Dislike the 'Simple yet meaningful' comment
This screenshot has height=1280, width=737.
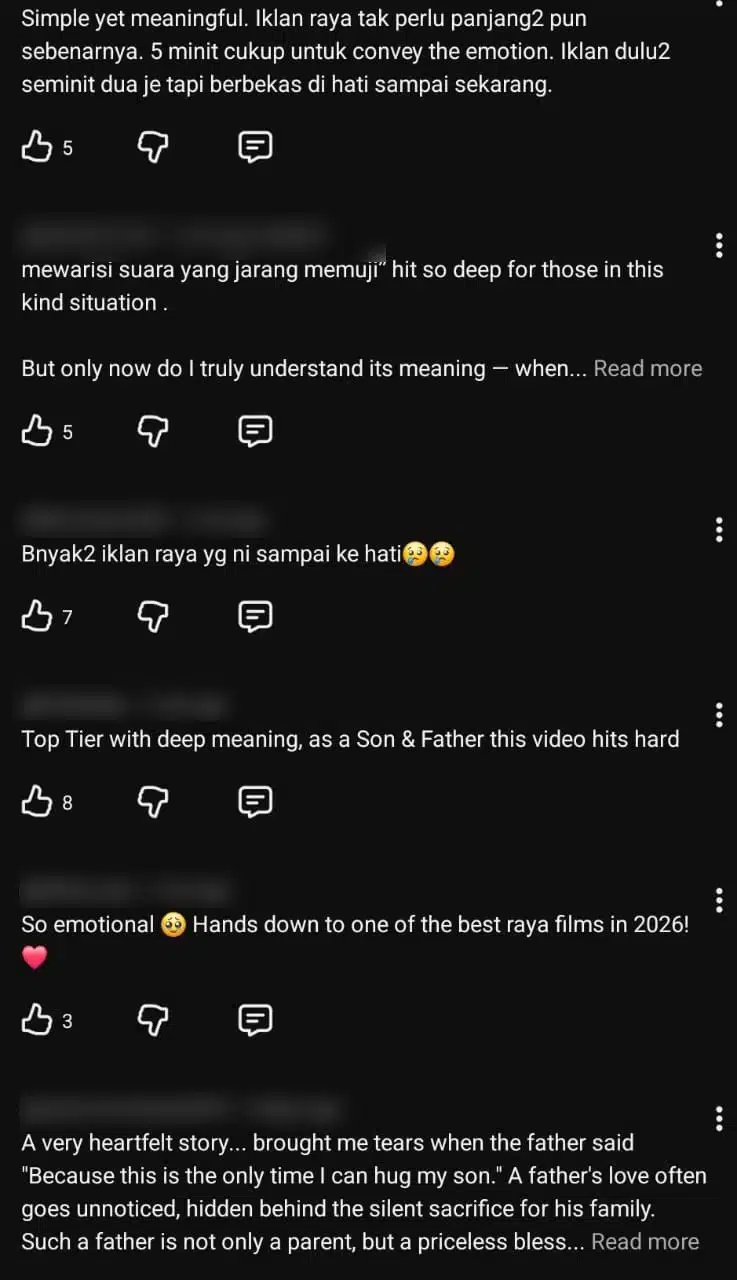152,148
